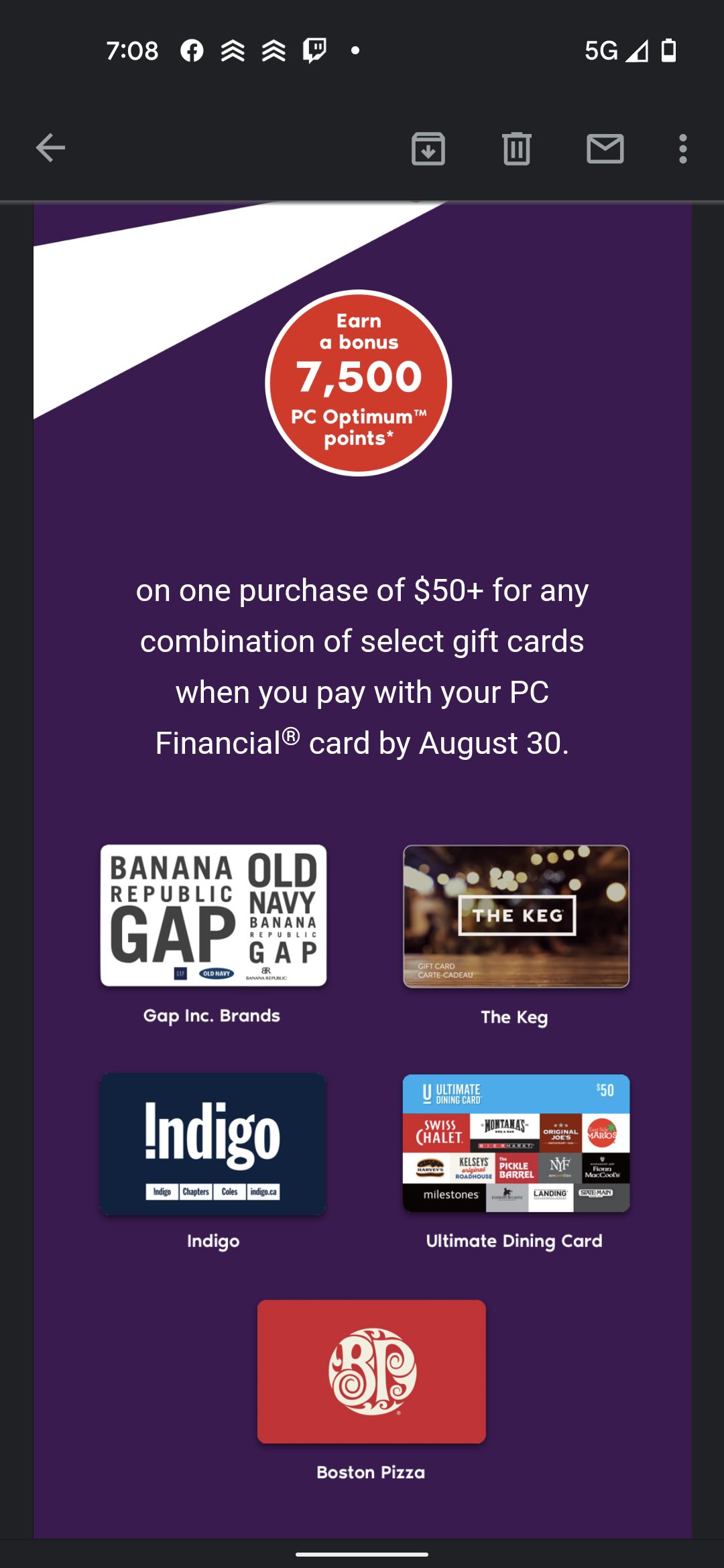
Task: View the Ultimate Dining Card
Action: pyautogui.click(x=516, y=1143)
